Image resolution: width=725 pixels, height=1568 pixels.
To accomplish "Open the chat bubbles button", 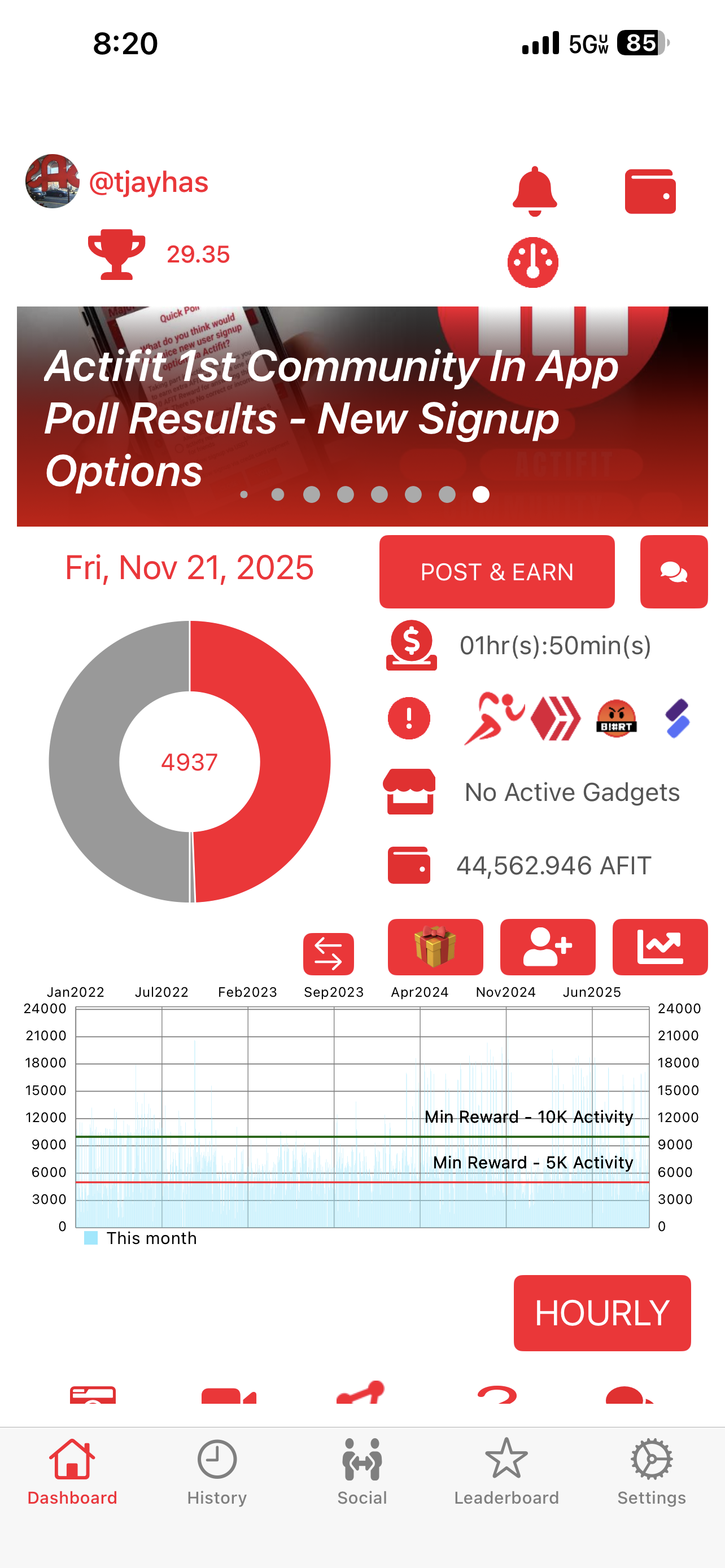I will pyautogui.click(x=673, y=572).
